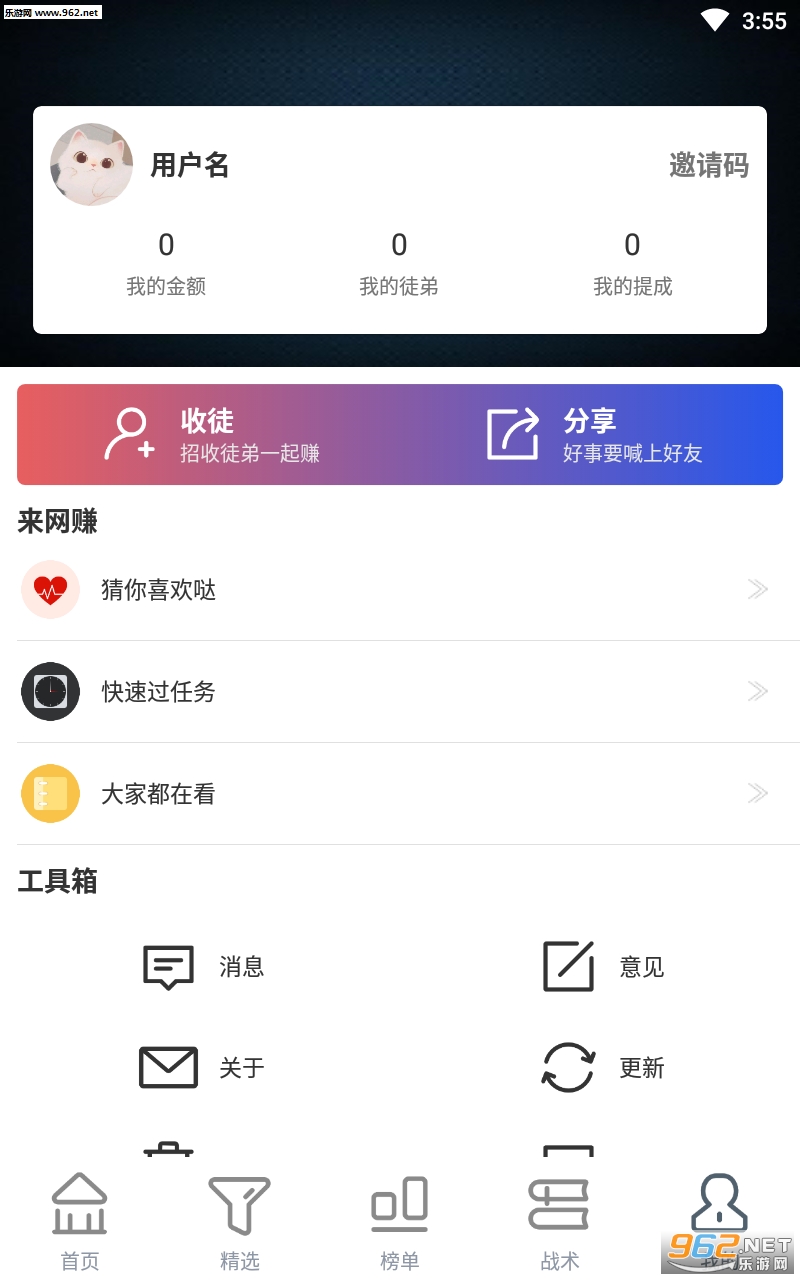Viewport: 800px width, 1280px height.
Task: Open 意见 feedback tool
Action: pyautogui.click(x=604, y=967)
